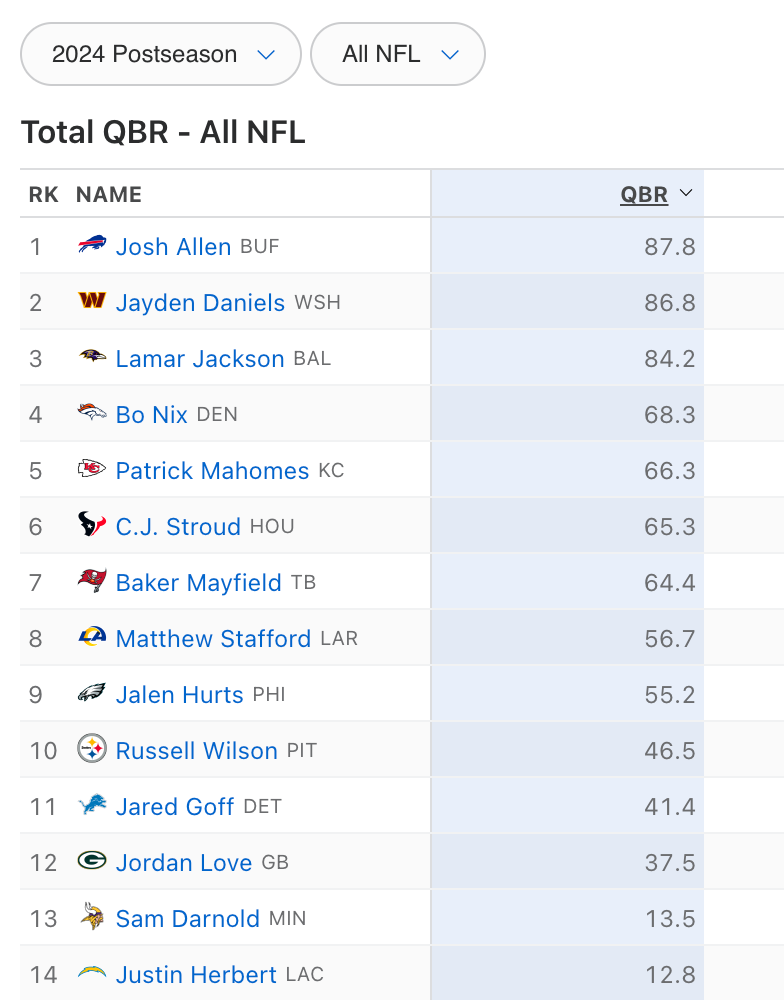
Task: Expand the All NFL league dropdown
Action: coord(398,54)
